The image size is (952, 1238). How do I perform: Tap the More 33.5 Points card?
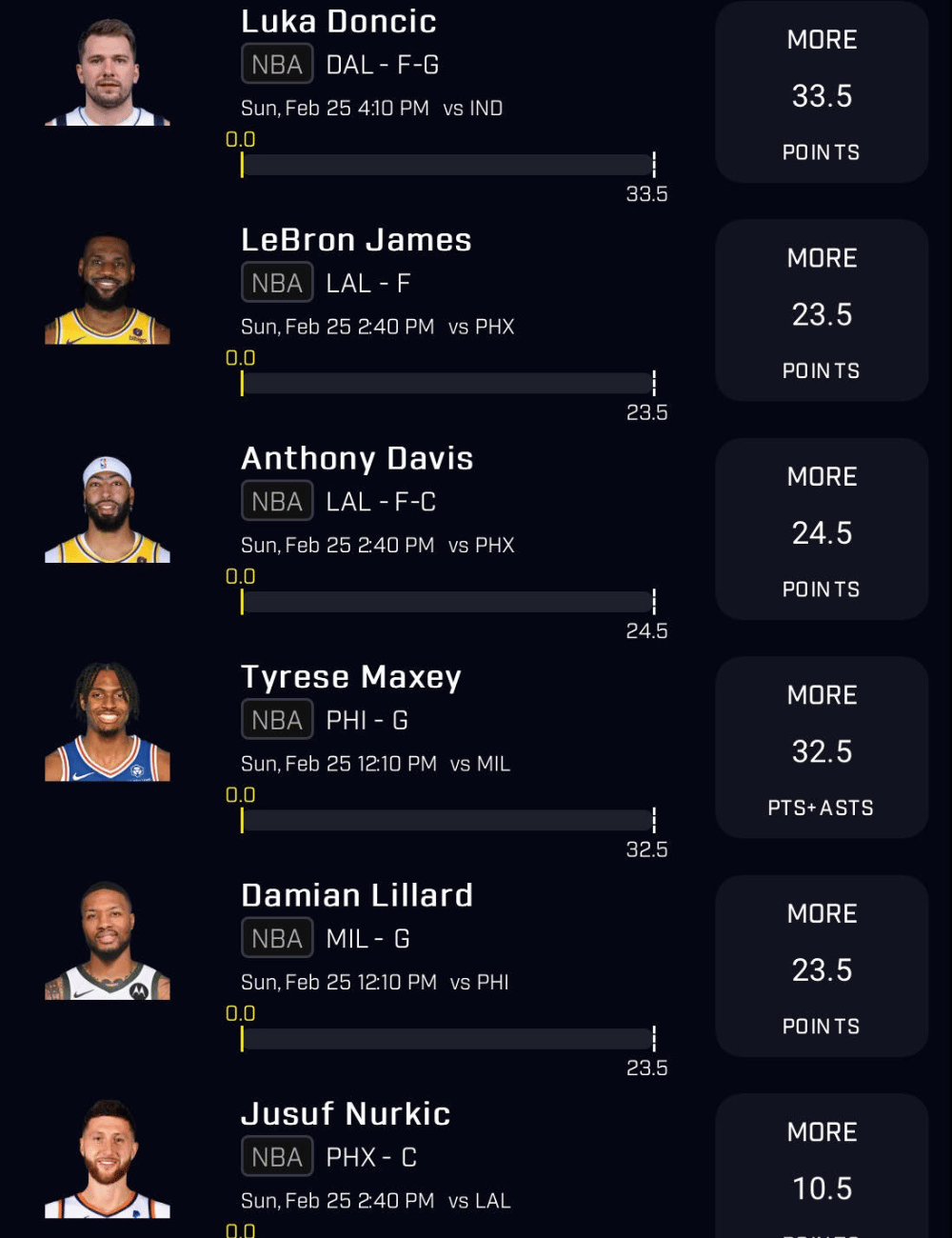822,93
